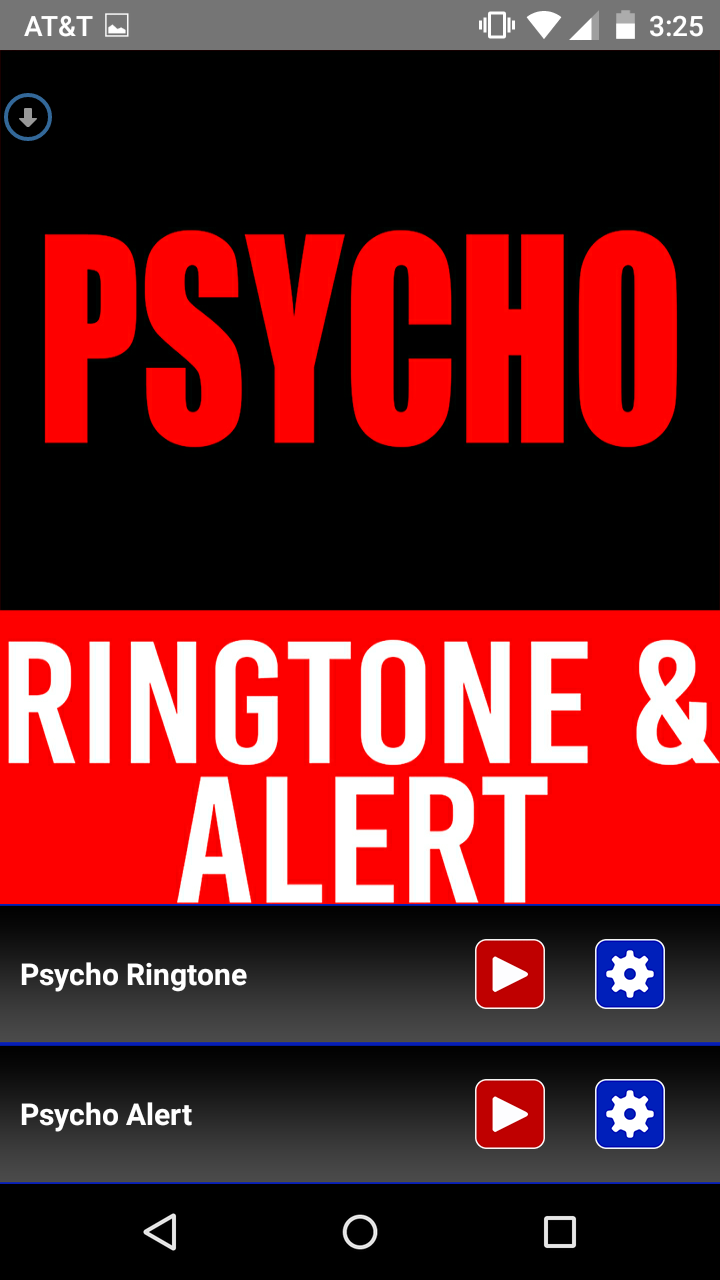Tap the blue gear icon beside Psycho Ringtone

coord(629,973)
